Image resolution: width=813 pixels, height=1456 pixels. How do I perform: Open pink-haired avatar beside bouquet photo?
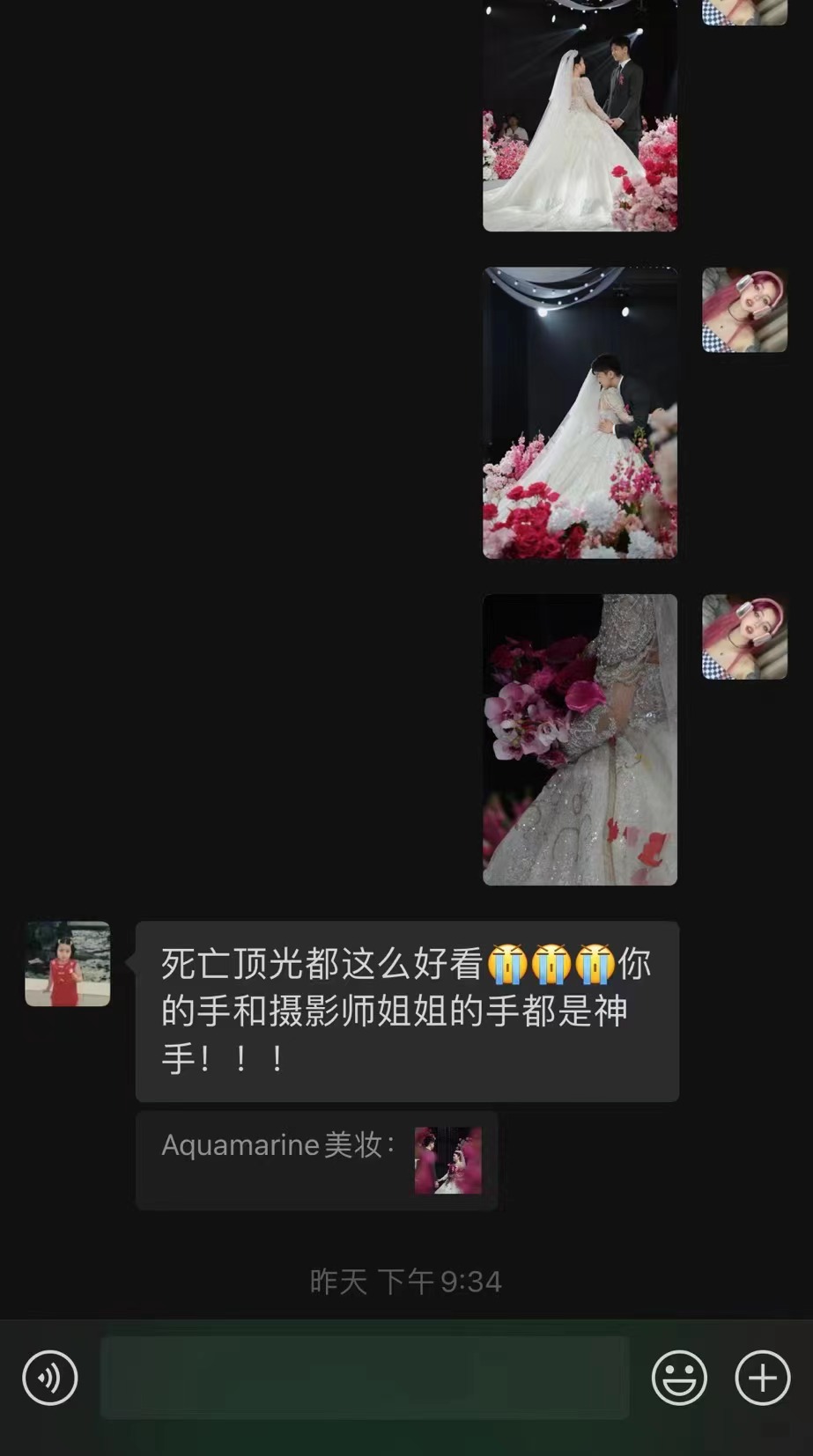tap(744, 636)
